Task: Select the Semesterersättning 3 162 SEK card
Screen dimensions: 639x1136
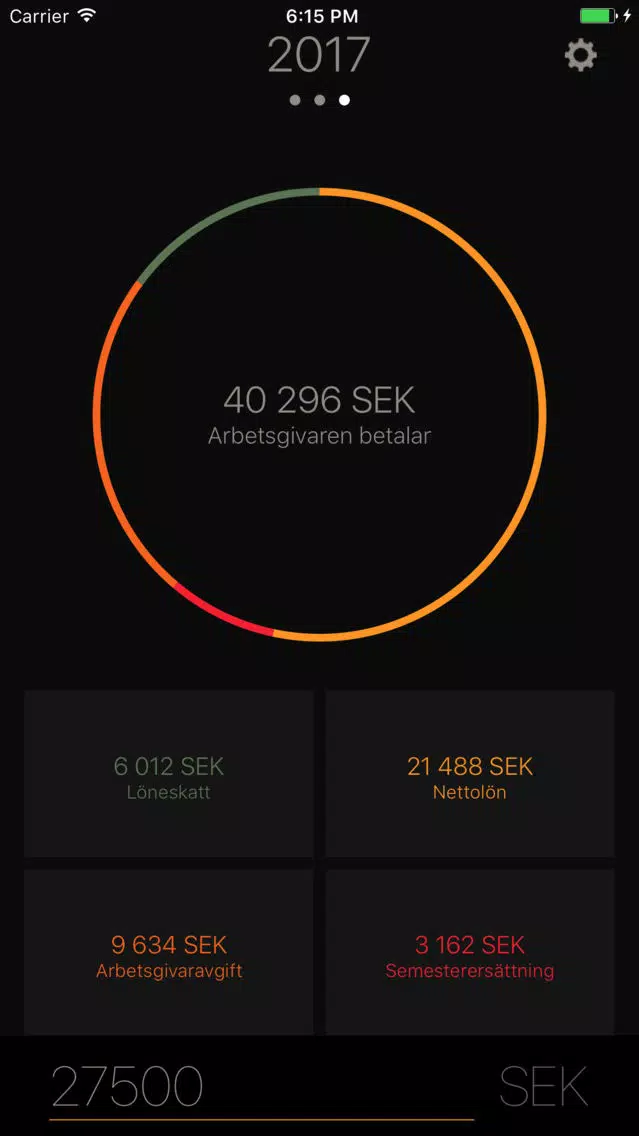Action: click(x=469, y=952)
